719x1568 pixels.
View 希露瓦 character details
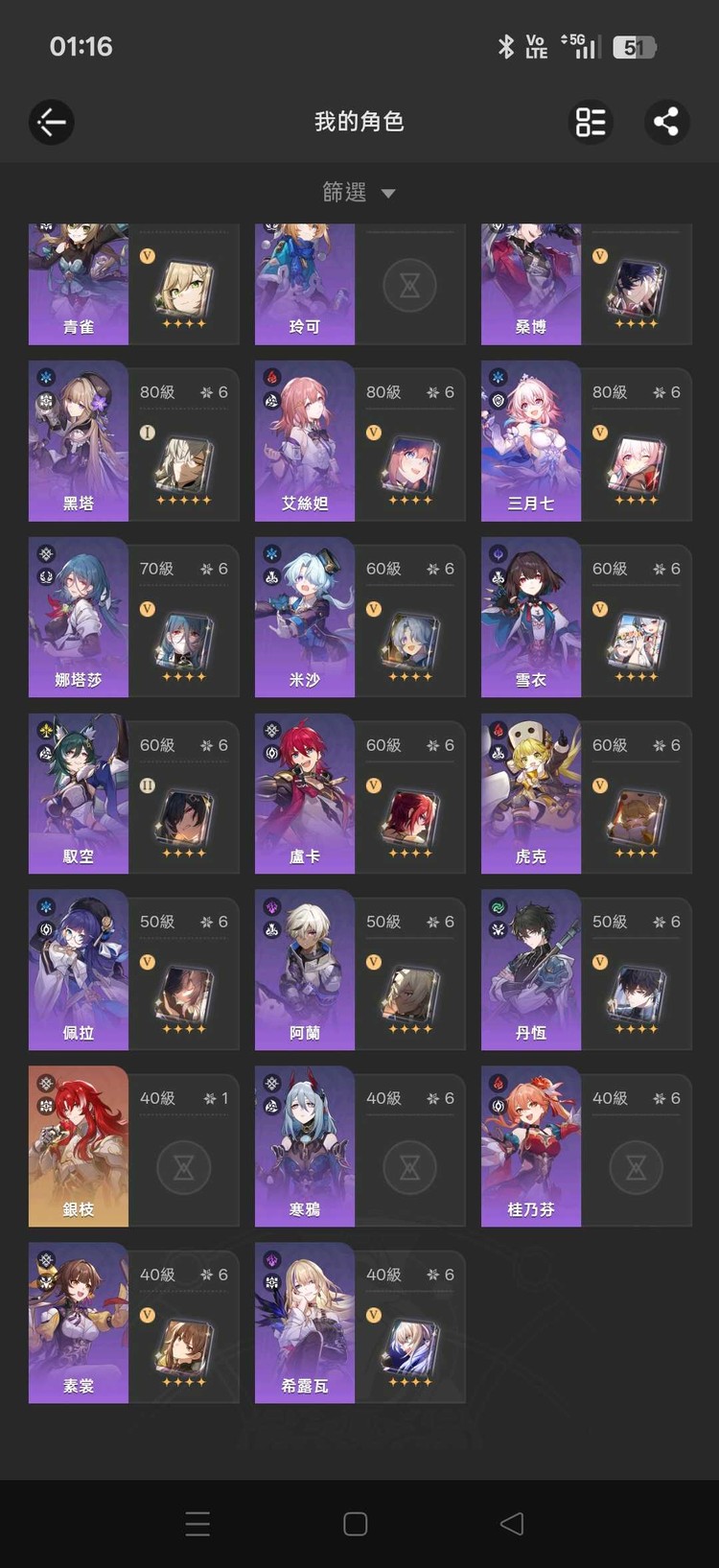(360, 1323)
